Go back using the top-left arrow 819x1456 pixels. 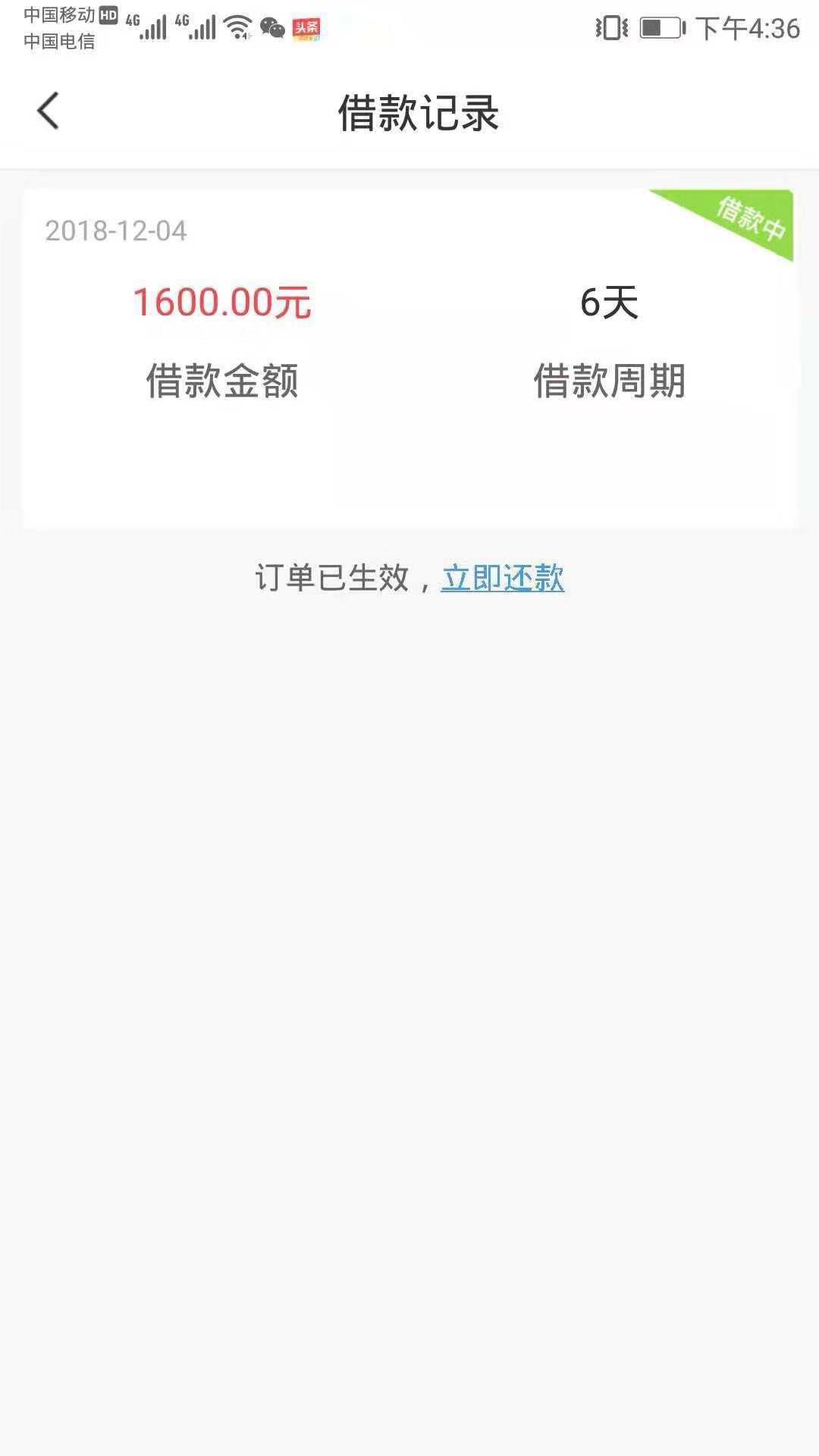click(48, 111)
